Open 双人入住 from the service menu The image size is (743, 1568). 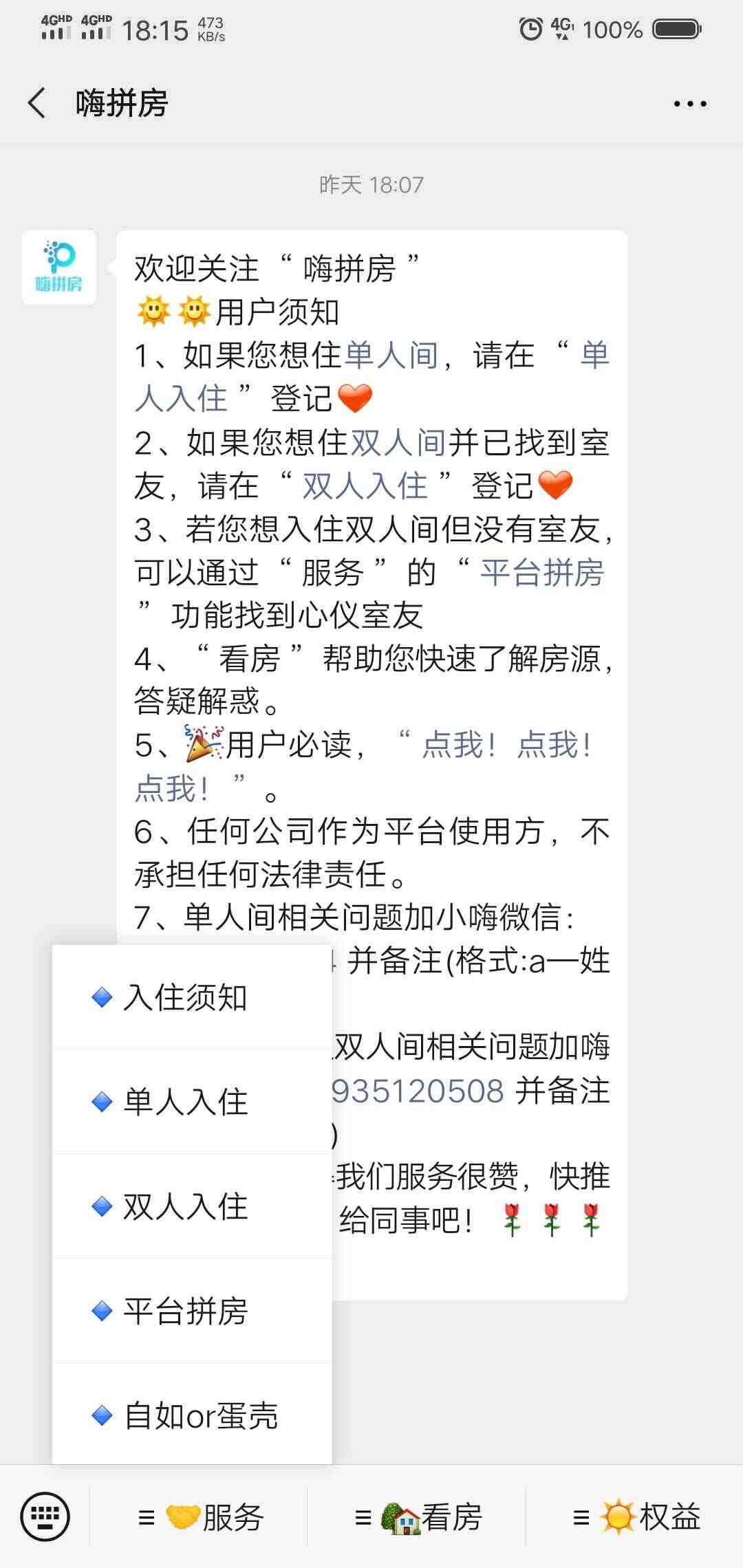tap(192, 1206)
